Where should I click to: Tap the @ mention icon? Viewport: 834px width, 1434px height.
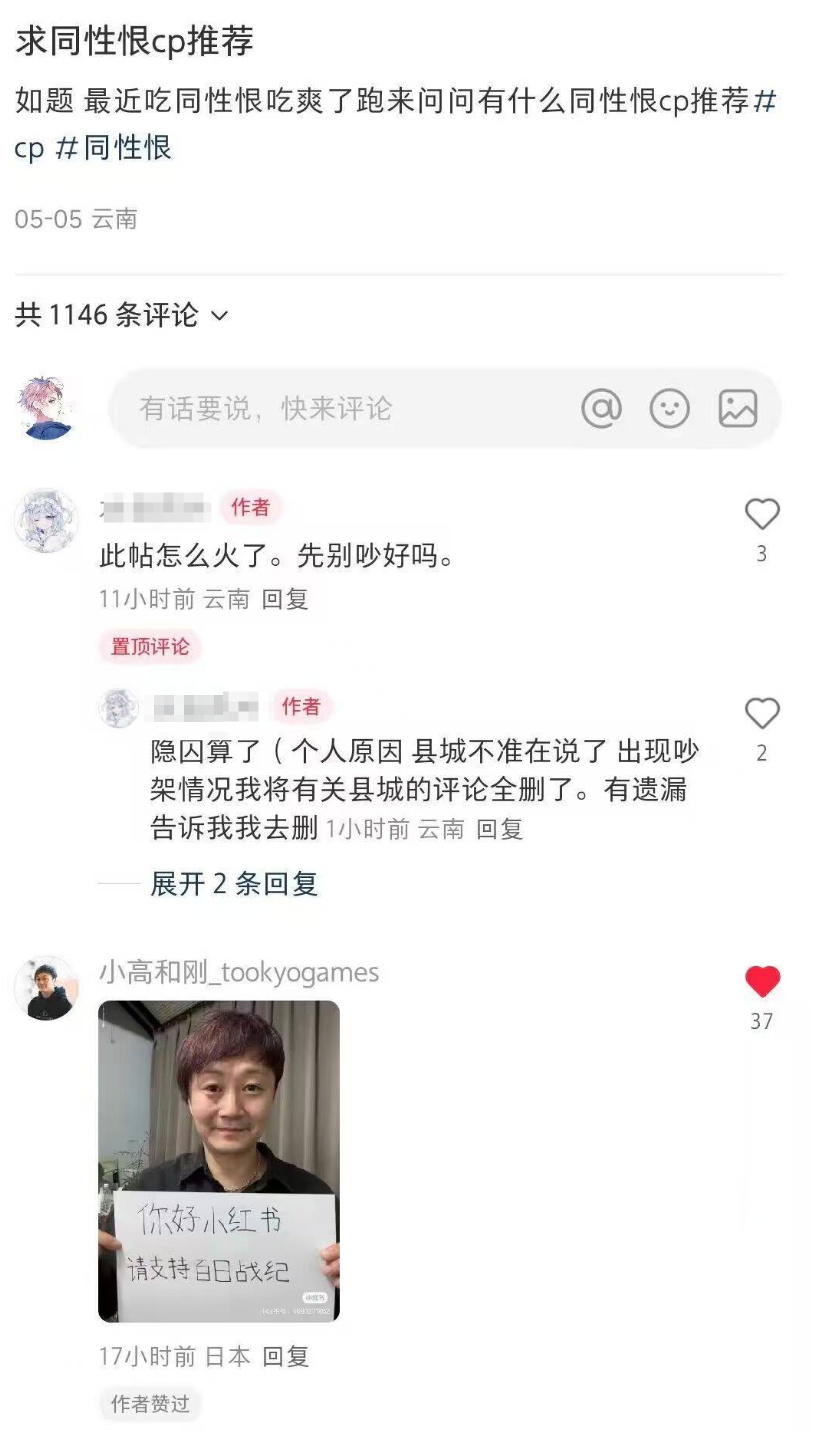click(x=601, y=408)
